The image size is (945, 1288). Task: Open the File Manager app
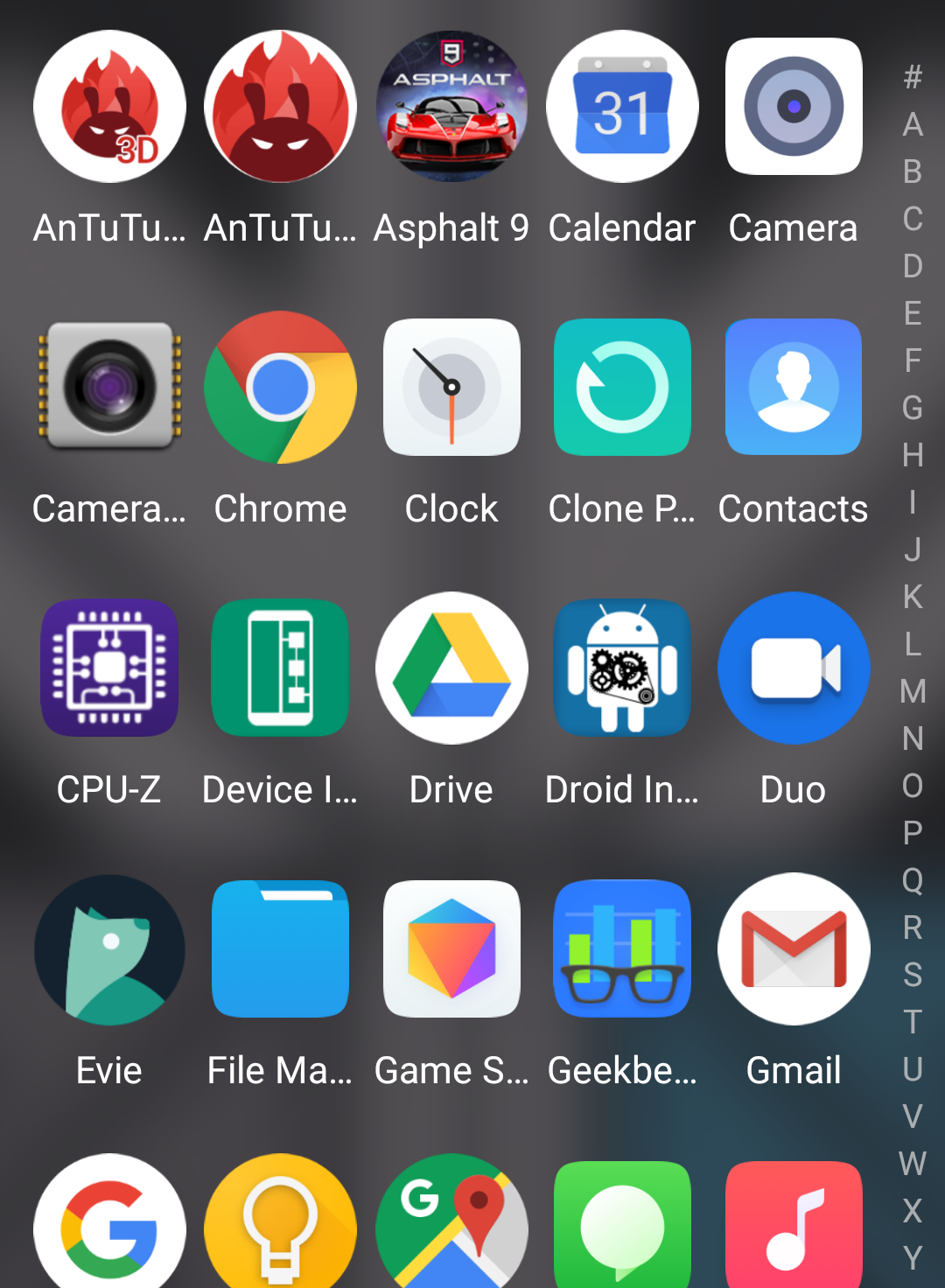tap(280, 949)
